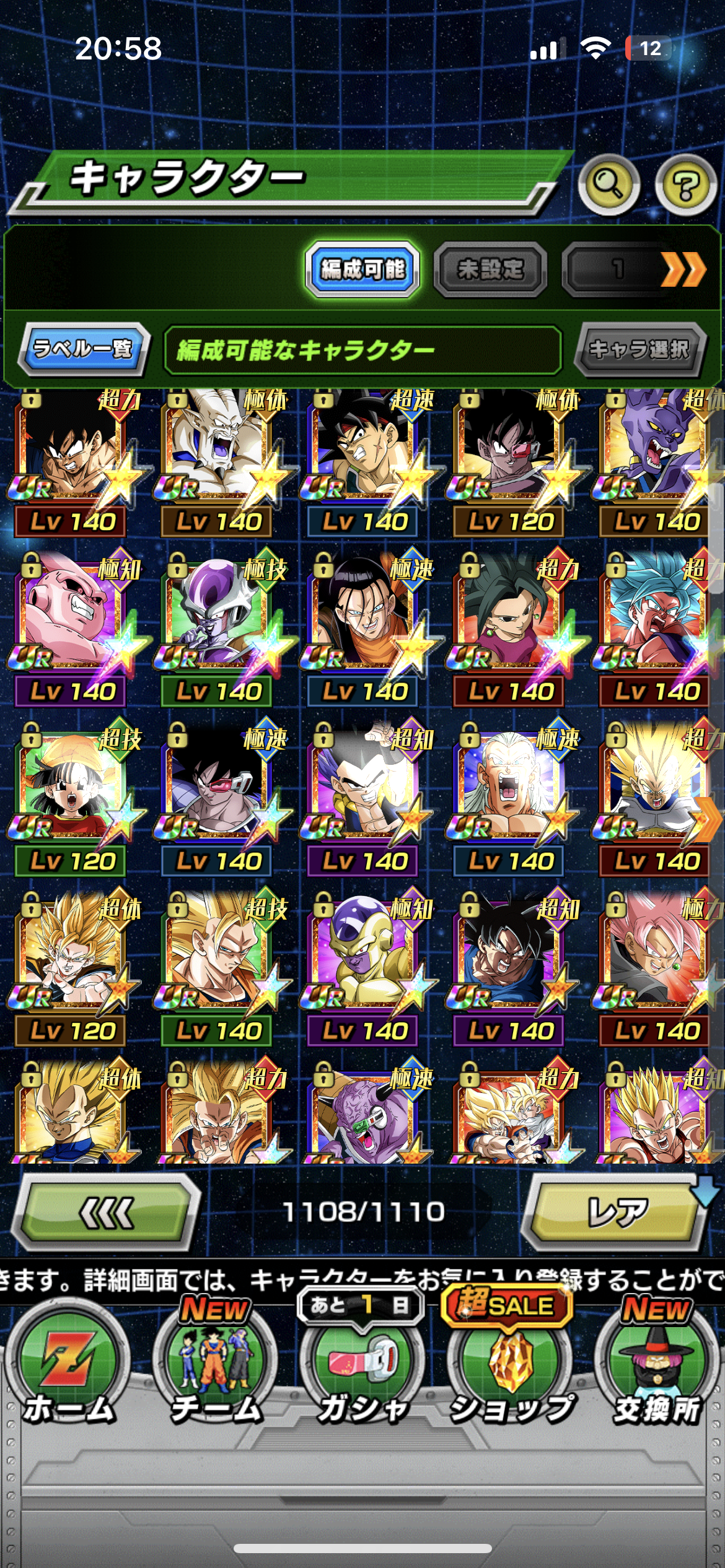Switch to the チーム tab
725x1568 pixels.
pos(216,1369)
